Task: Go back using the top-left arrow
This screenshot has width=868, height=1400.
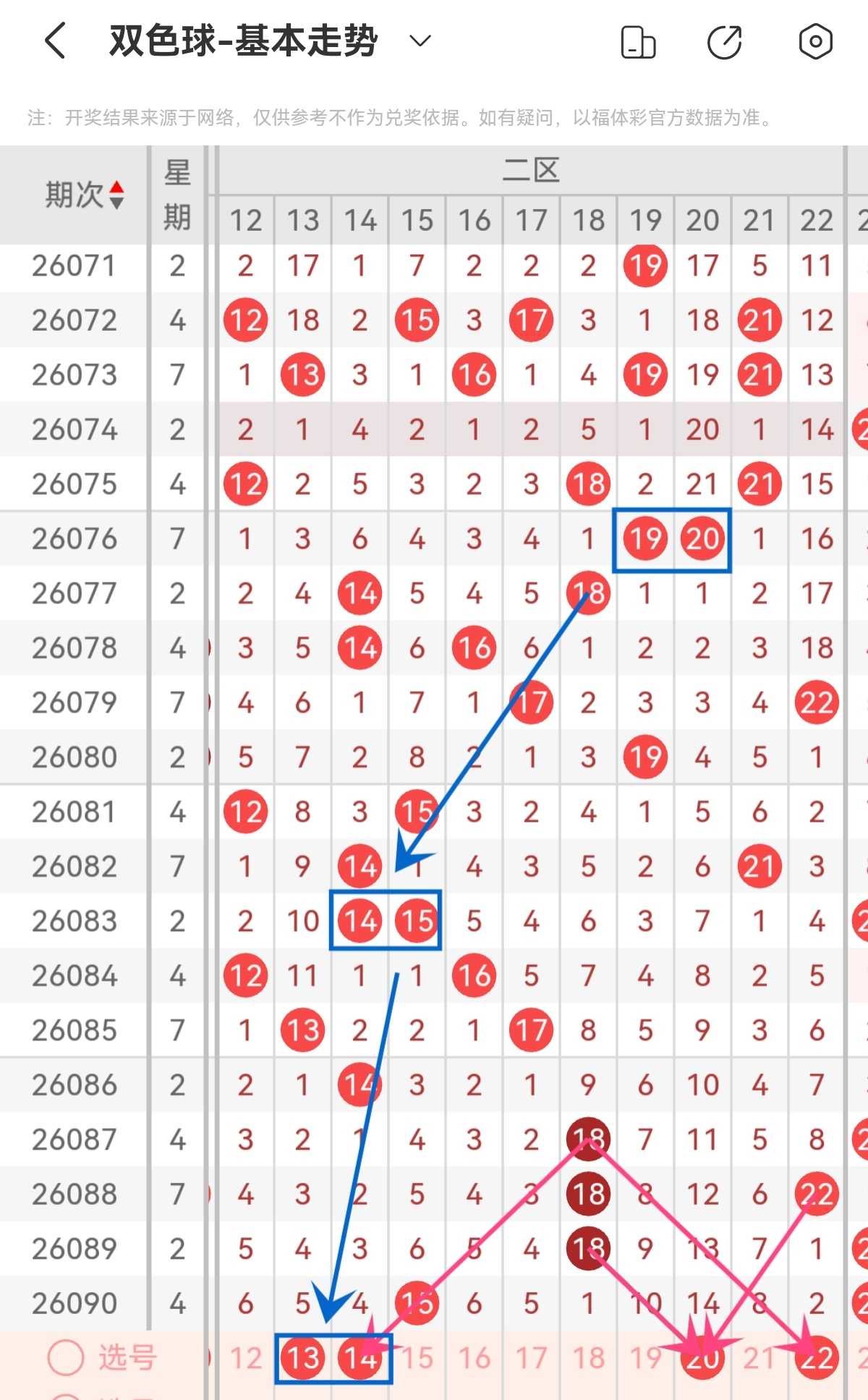Action: point(56,41)
